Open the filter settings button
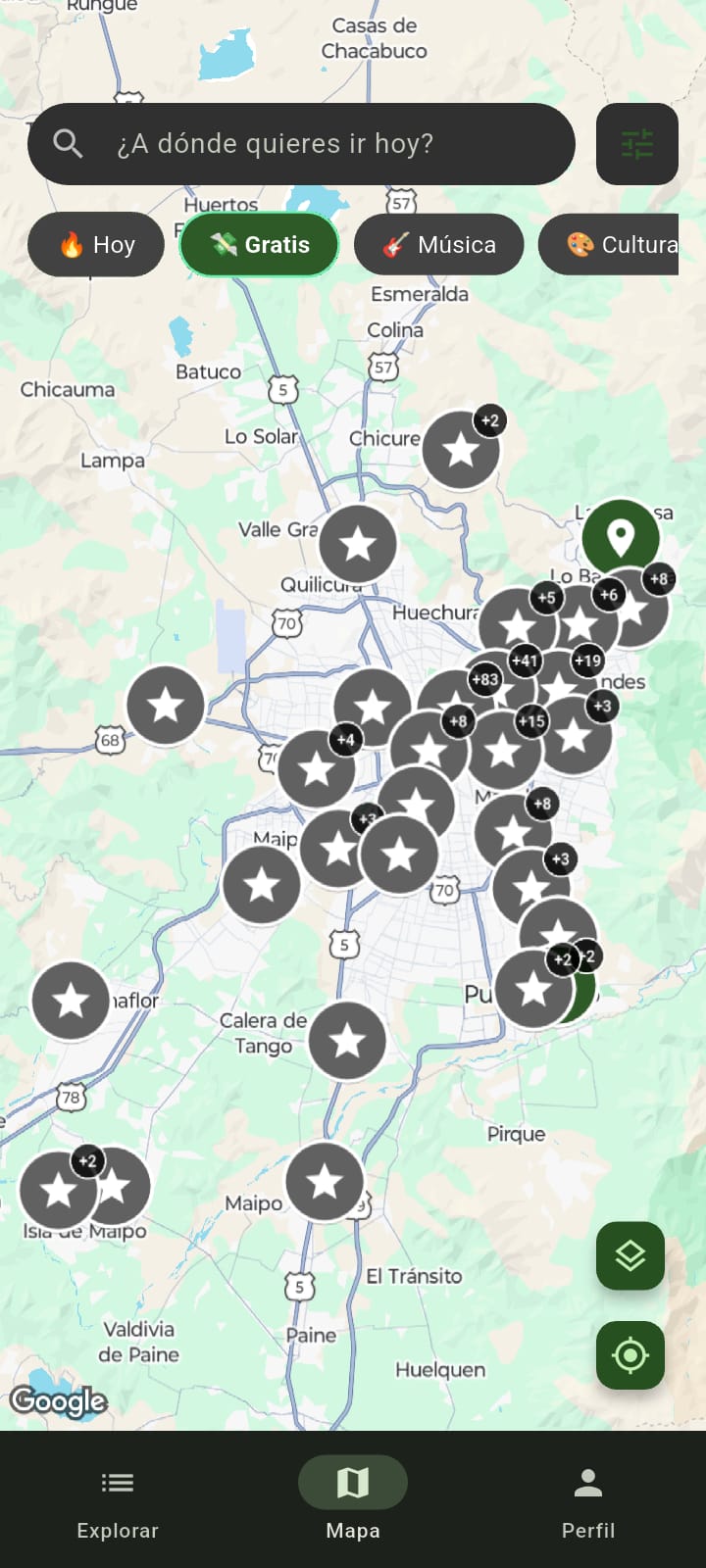This screenshot has height=1568, width=706. 636,144
